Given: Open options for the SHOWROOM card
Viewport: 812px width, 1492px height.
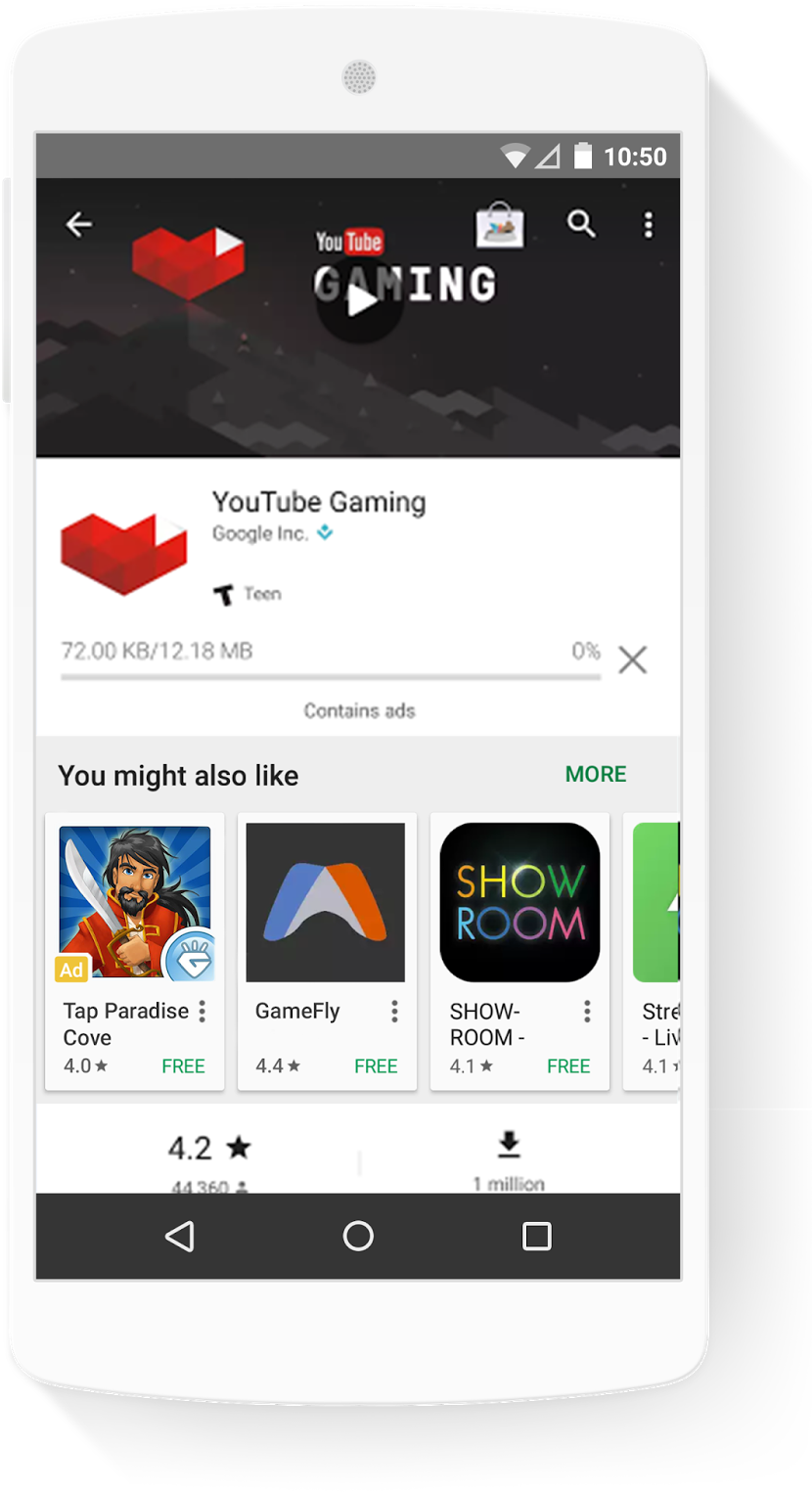Looking at the screenshot, I should pyautogui.click(x=587, y=1012).
